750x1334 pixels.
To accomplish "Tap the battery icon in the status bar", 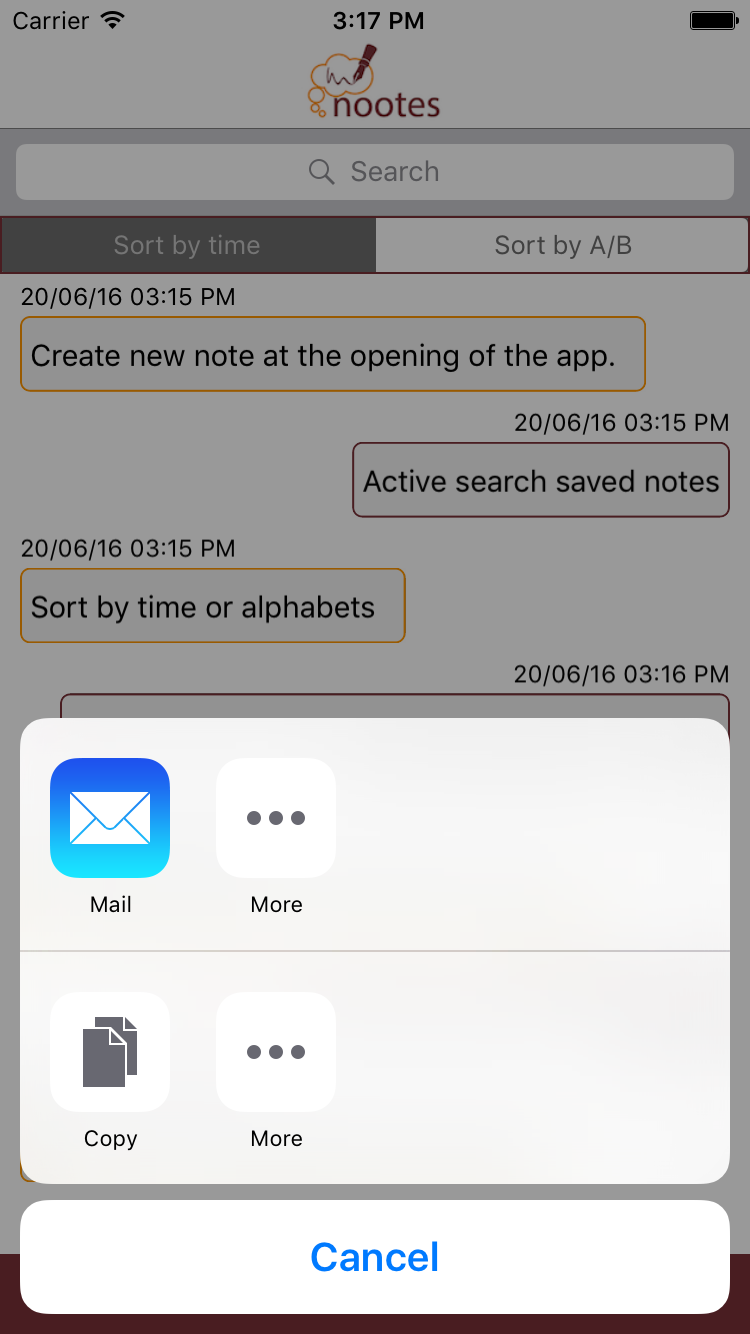I will point(713,18).
